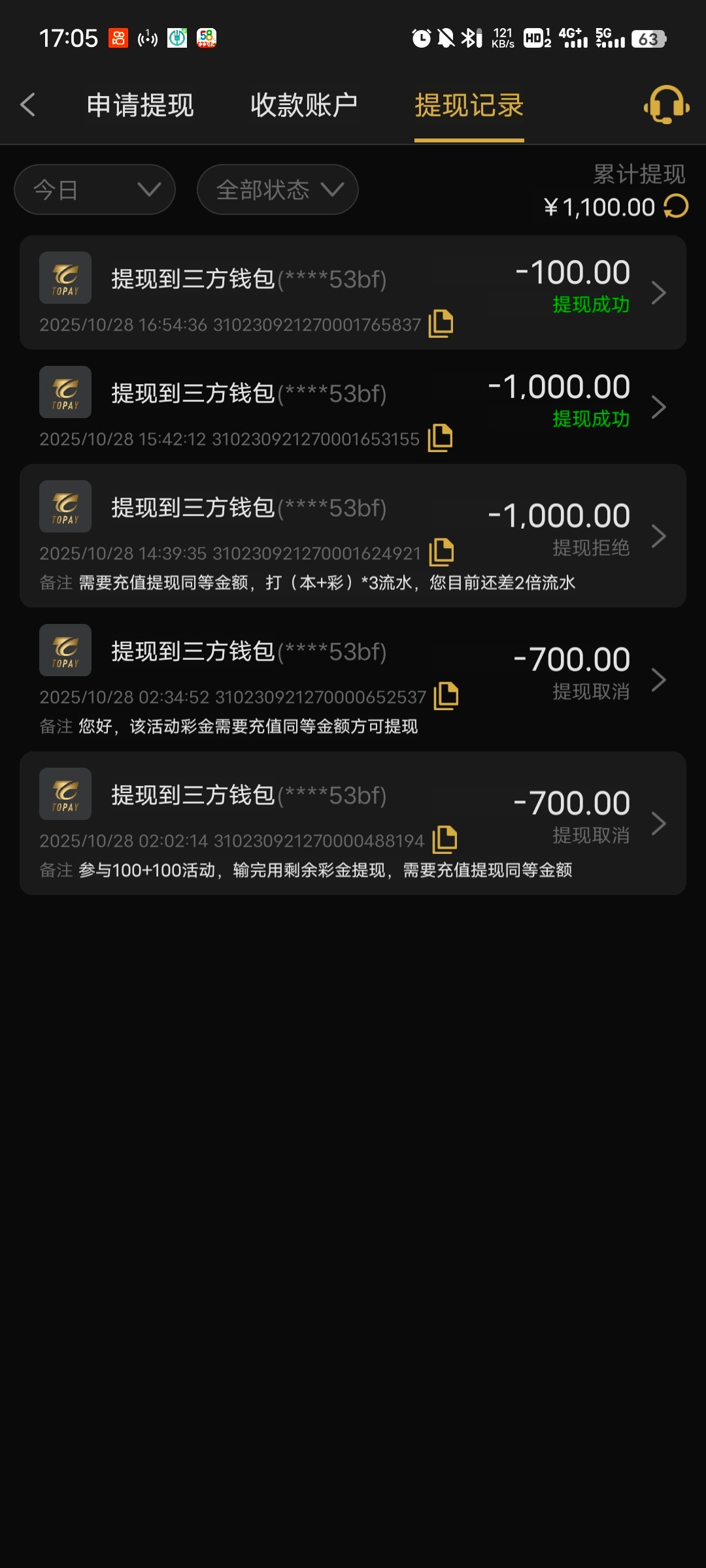Image resolution: width=706 pixels, height=1568 pixels.
Task: Select the 提现记录 tab
Action: click(469, 105)
